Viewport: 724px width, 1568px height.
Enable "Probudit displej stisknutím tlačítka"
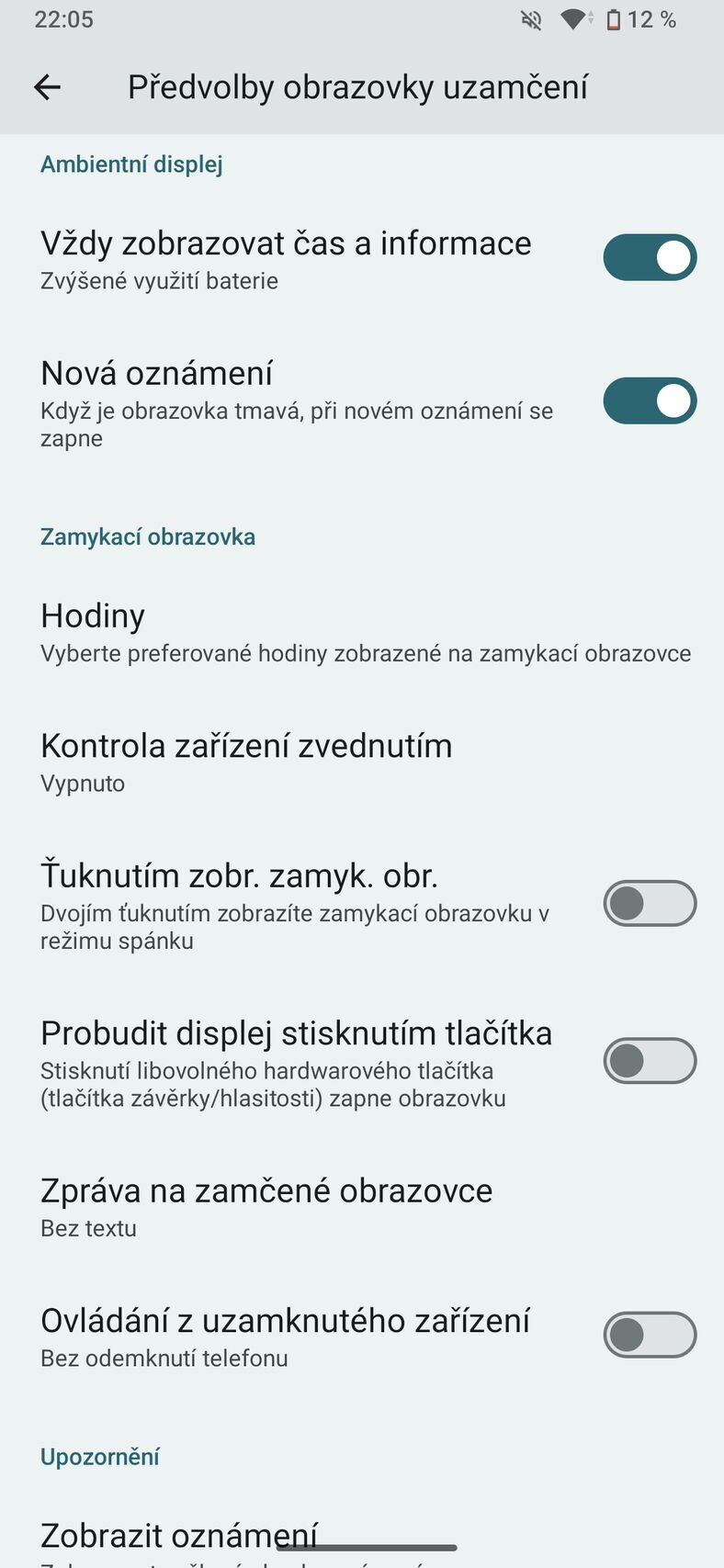pyautogui.click(x=650, y=1061)
